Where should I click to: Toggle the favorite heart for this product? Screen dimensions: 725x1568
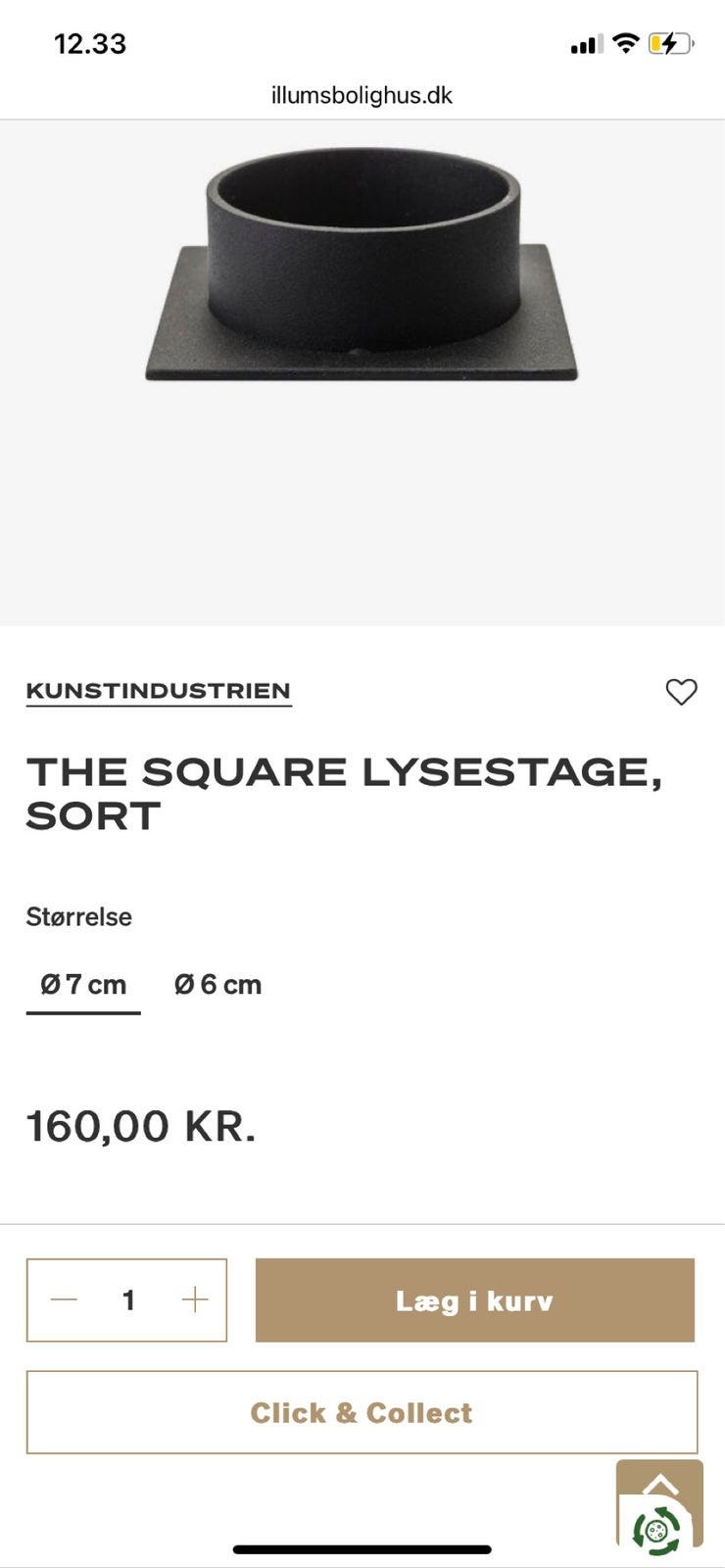click(683, 692)
